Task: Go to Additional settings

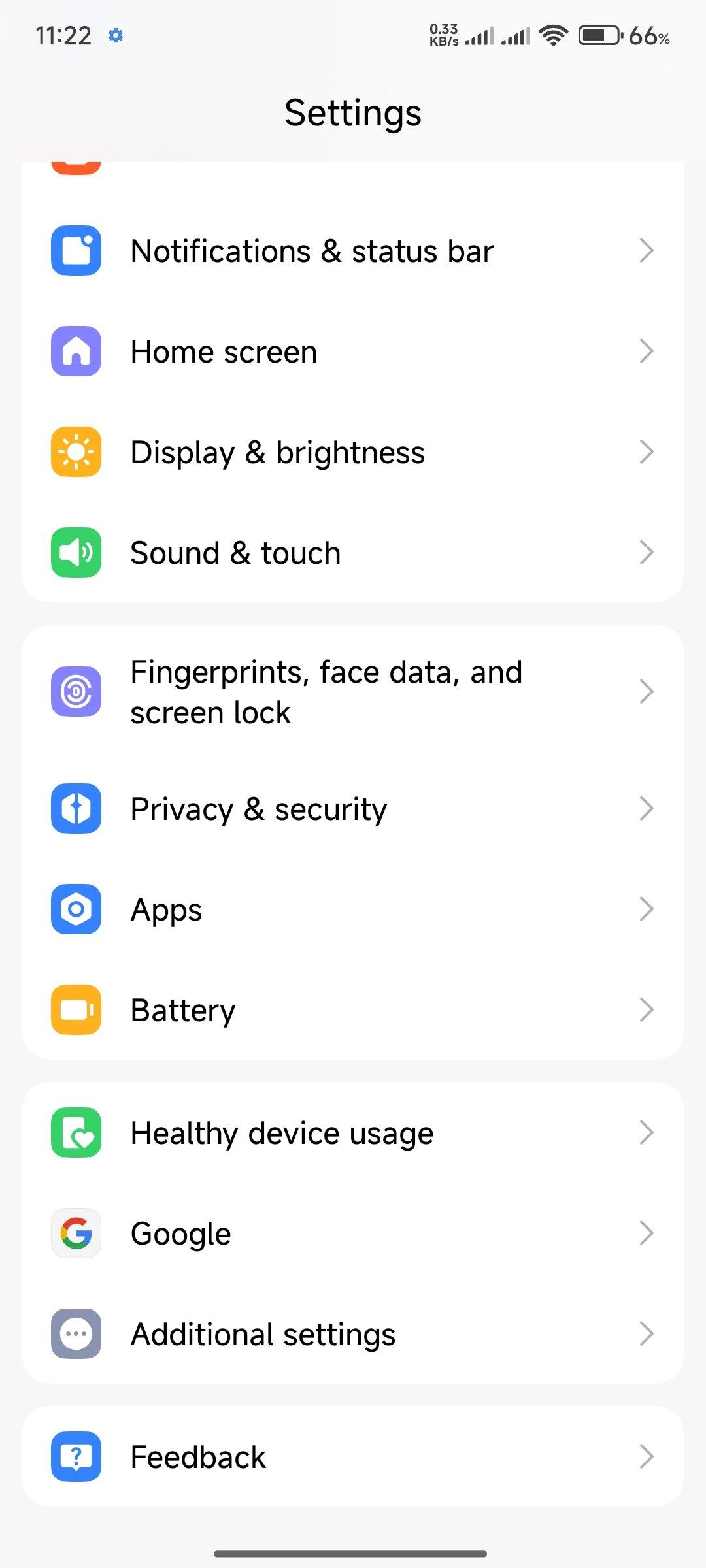Action: 353,1334
